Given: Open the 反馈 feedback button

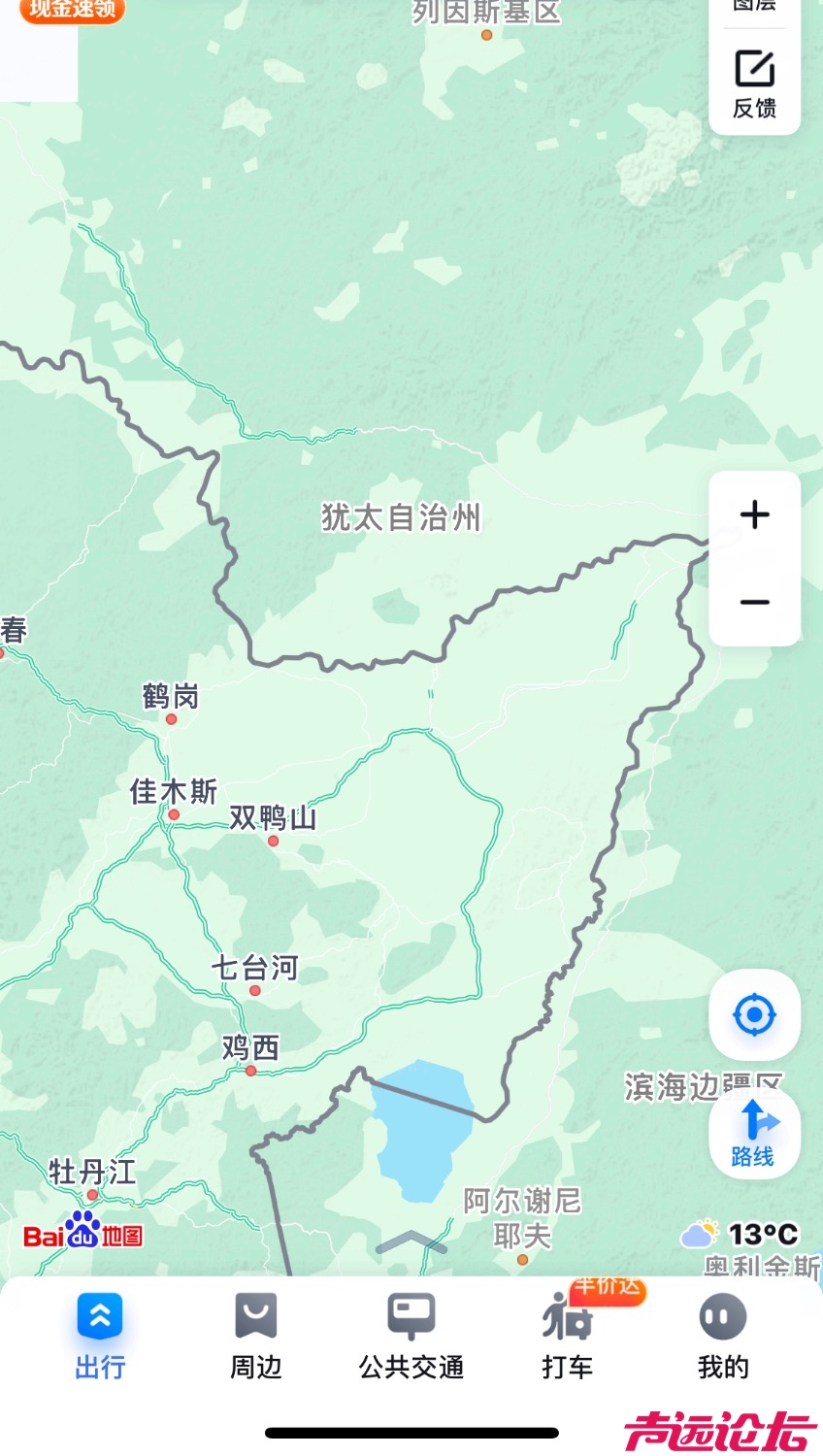Looking at the screenshot, I should point(754,83).
